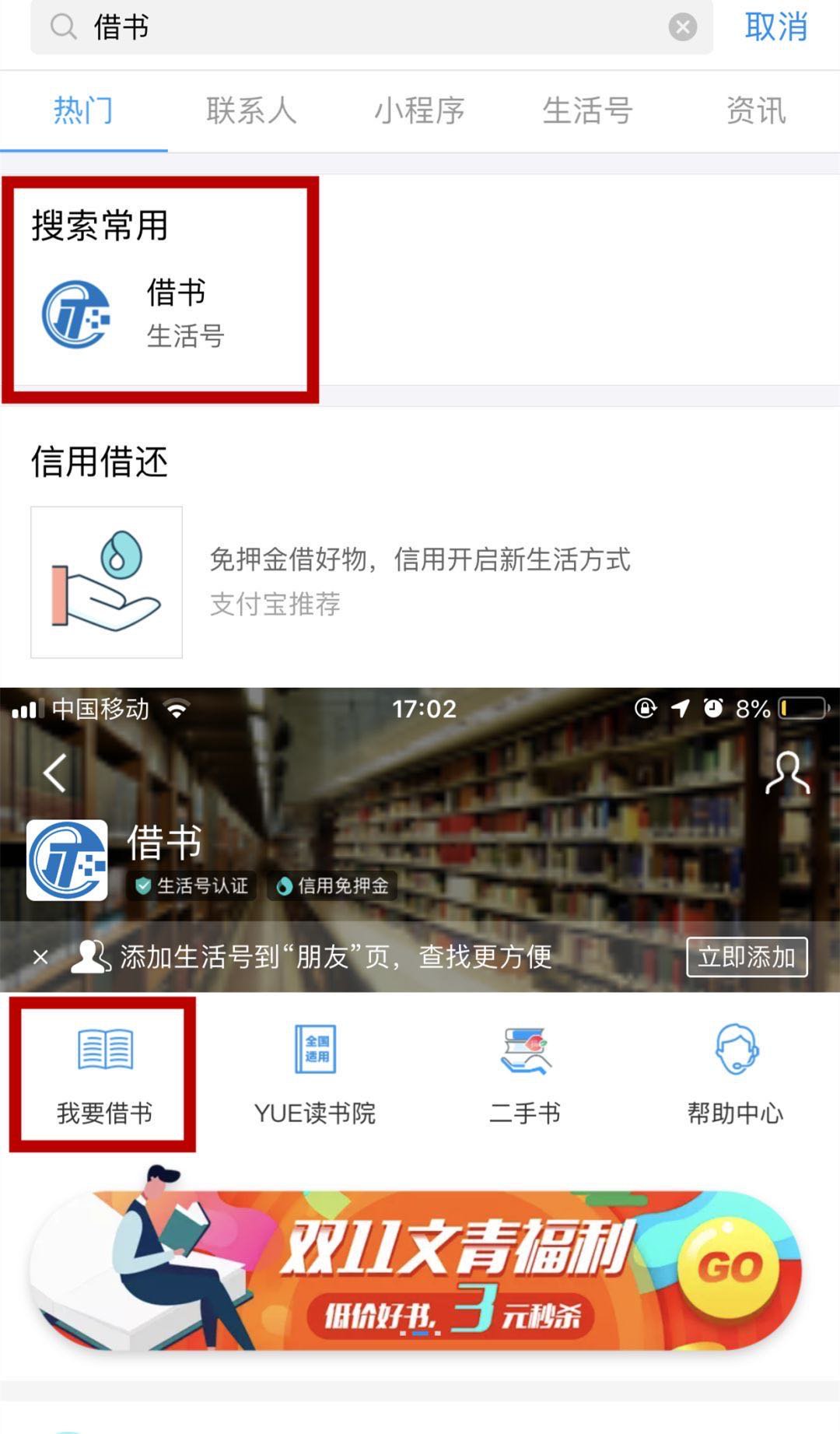The image size is (840, 1434).
Task: Tap 立即添加 to add 生活号
Action: (x=746, y=956)
